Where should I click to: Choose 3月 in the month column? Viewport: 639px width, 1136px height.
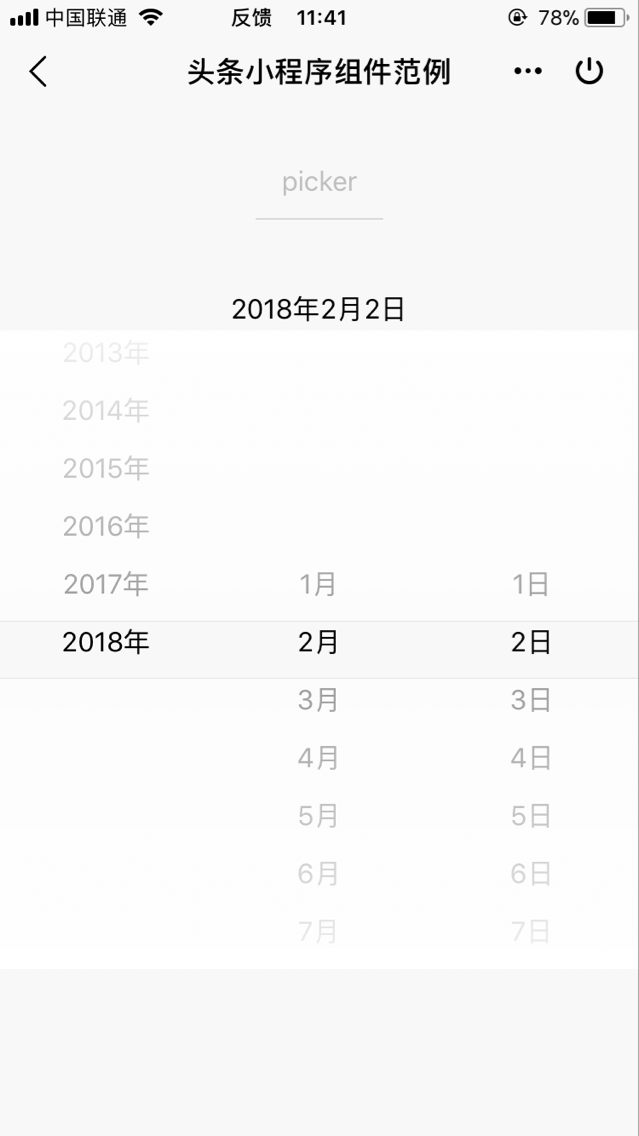318,700
